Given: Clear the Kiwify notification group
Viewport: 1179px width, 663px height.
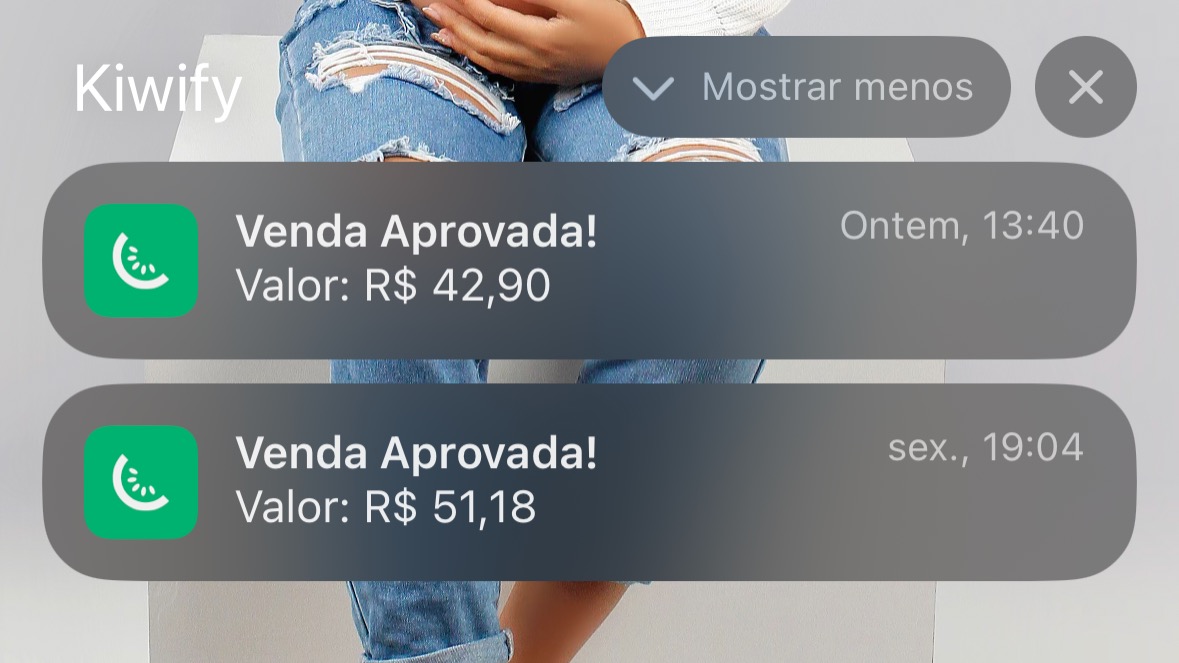Looking at the screenshot, I should pyautogui.click(x=1085, y=87).
